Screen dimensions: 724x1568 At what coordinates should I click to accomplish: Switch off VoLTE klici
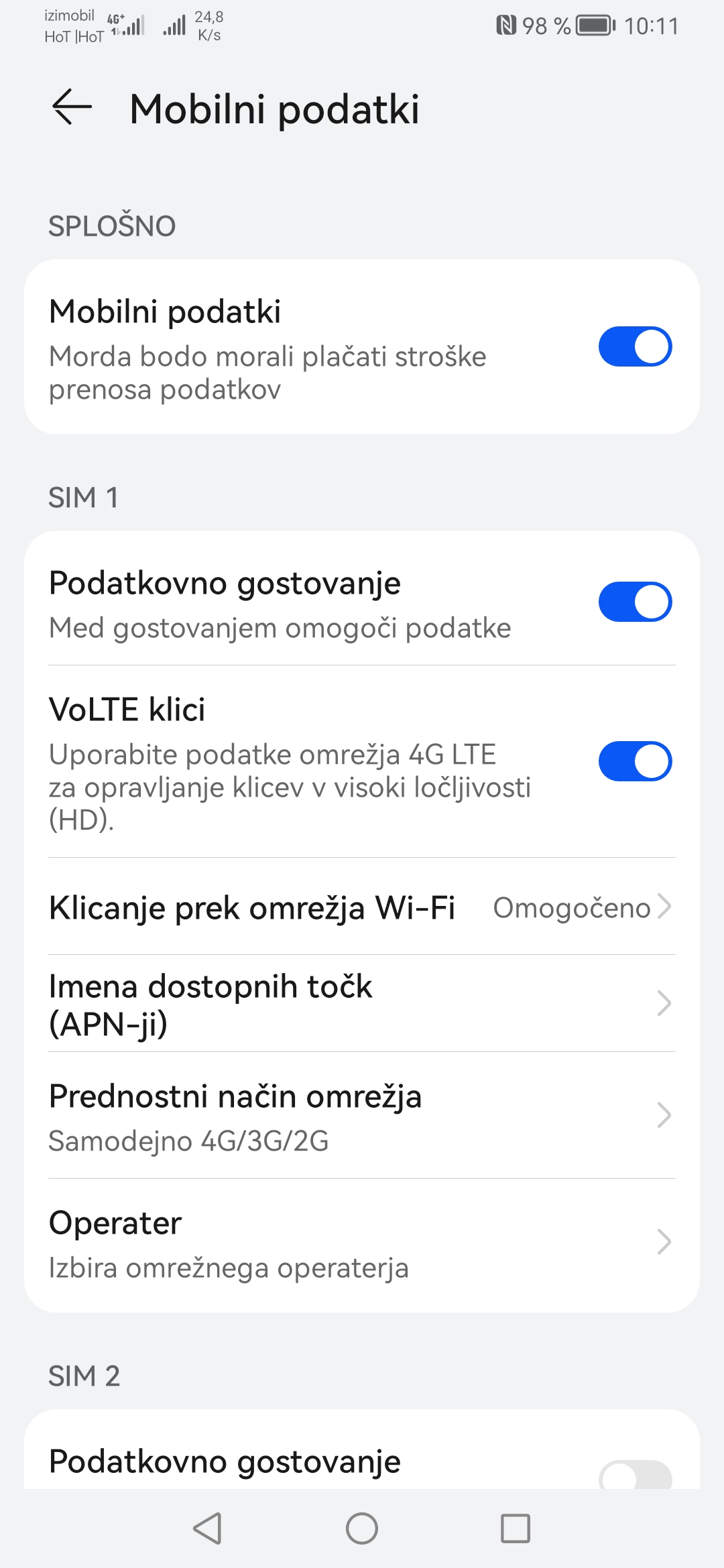635,761
